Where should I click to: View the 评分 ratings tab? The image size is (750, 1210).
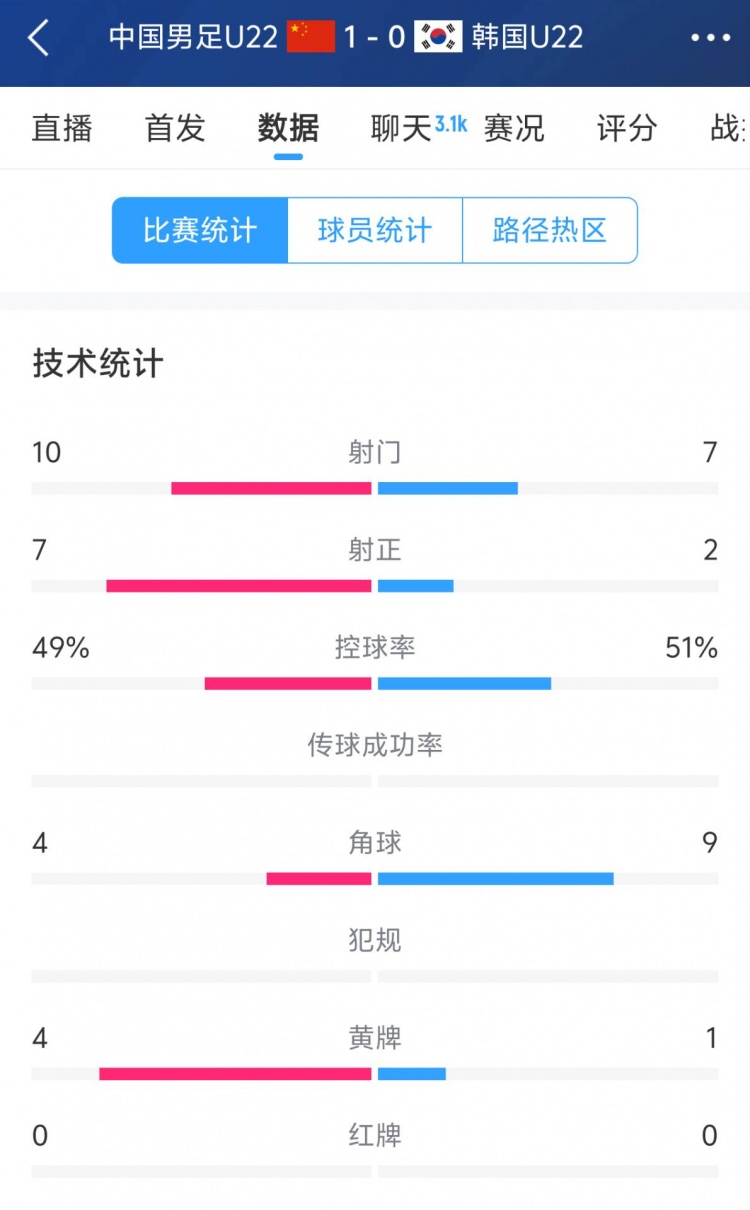click(x=627, y=128)
